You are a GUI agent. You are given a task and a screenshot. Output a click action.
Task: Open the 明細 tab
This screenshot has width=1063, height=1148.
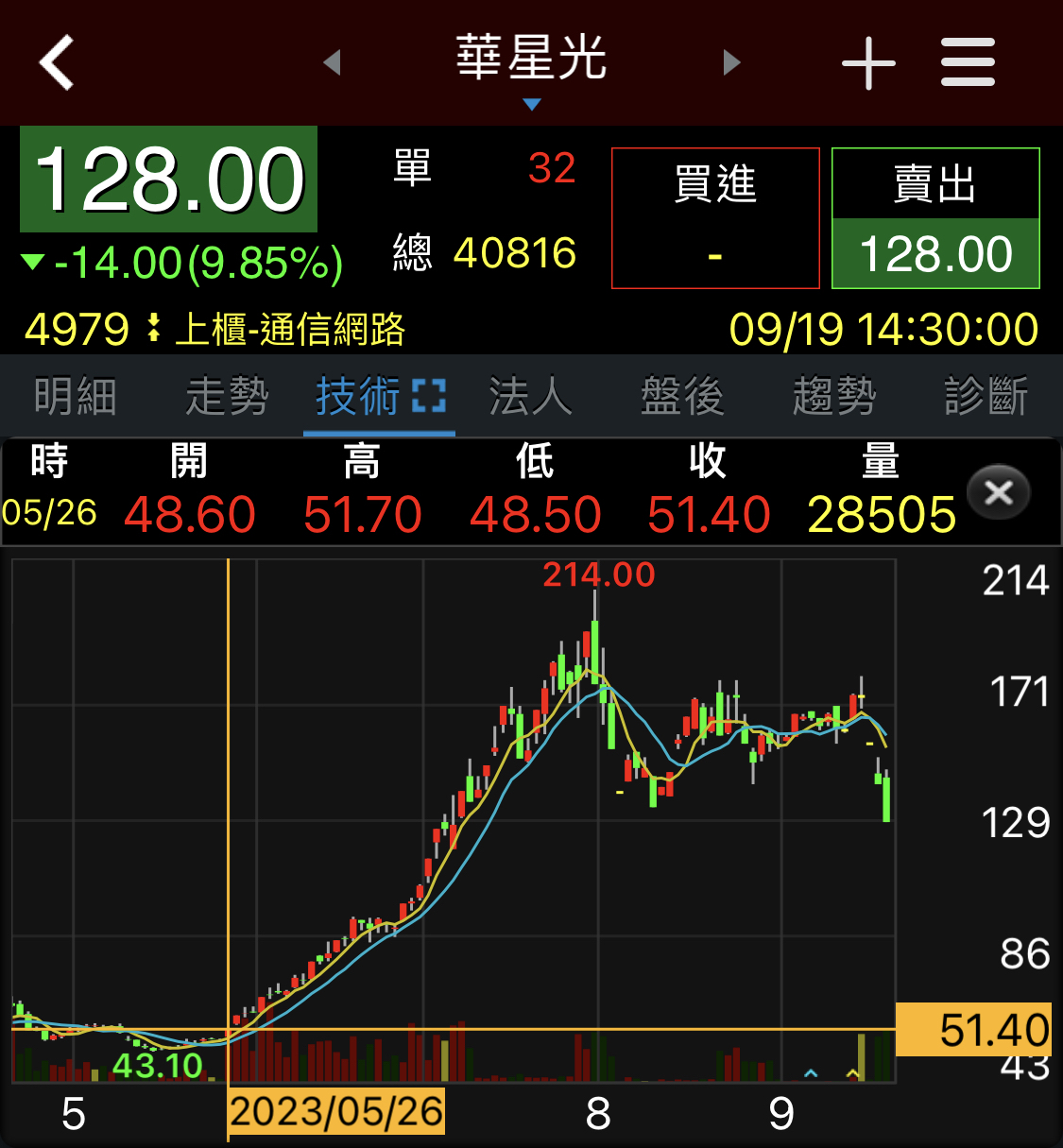(x=76, y=396)
